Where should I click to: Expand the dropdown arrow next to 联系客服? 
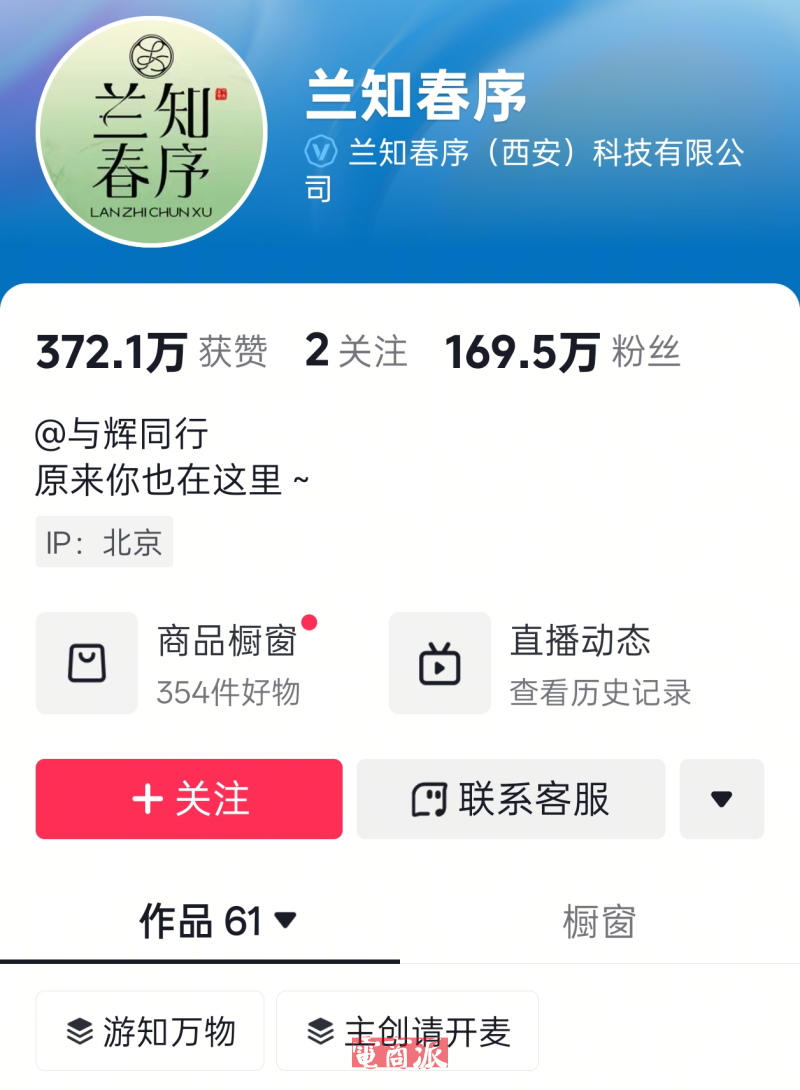(x=721, y=798)
